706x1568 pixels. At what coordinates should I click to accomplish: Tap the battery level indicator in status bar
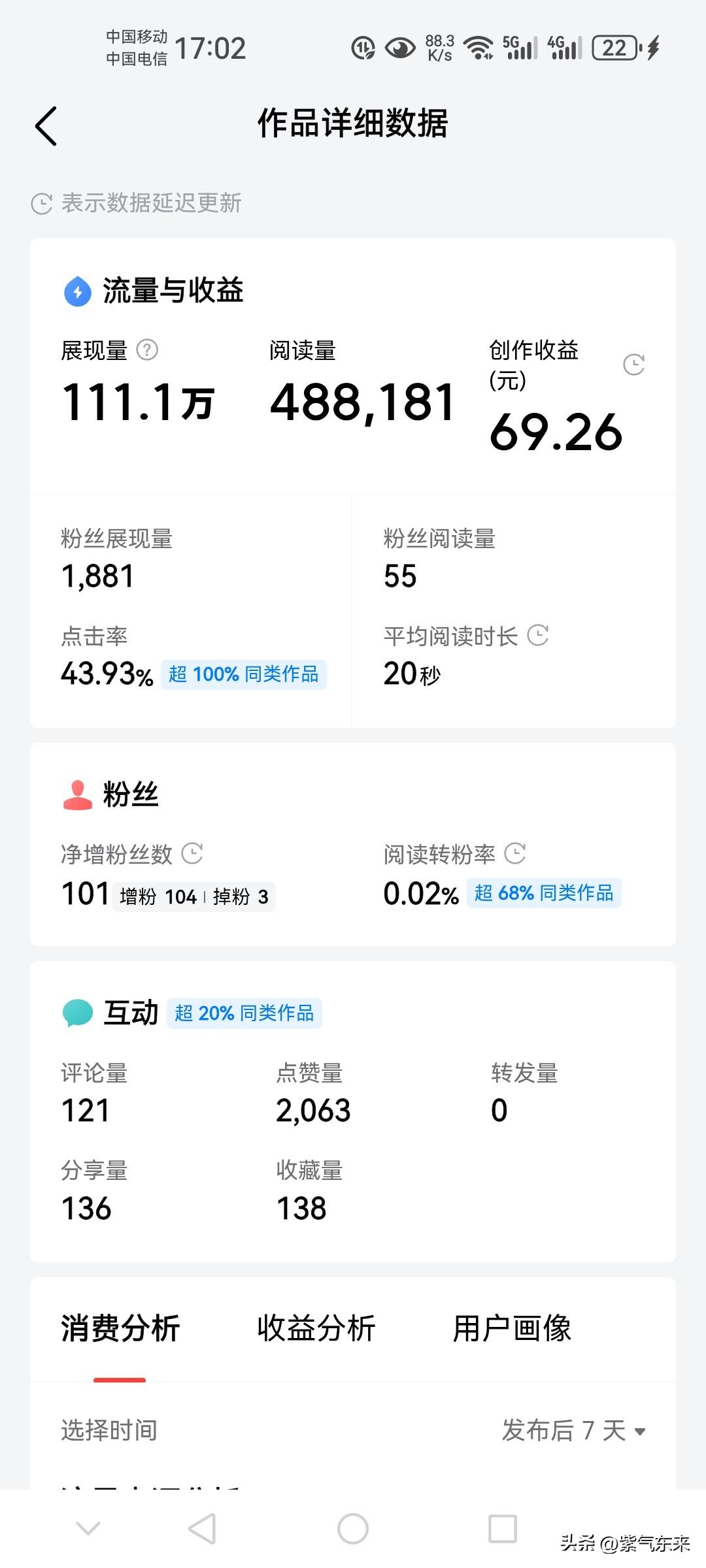(x=615, y=47)
